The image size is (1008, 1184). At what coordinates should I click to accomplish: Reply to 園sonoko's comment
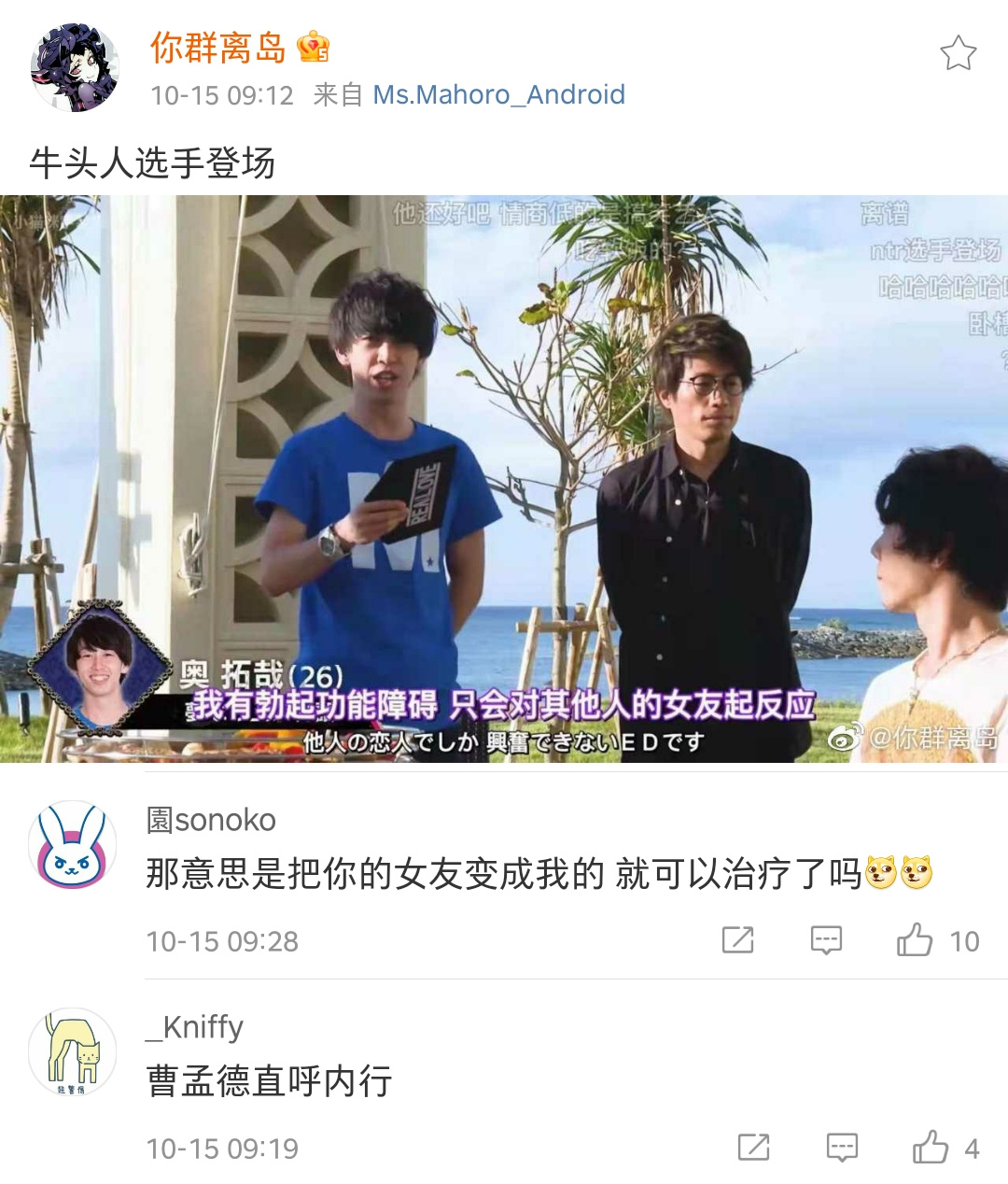pos(826,939)
